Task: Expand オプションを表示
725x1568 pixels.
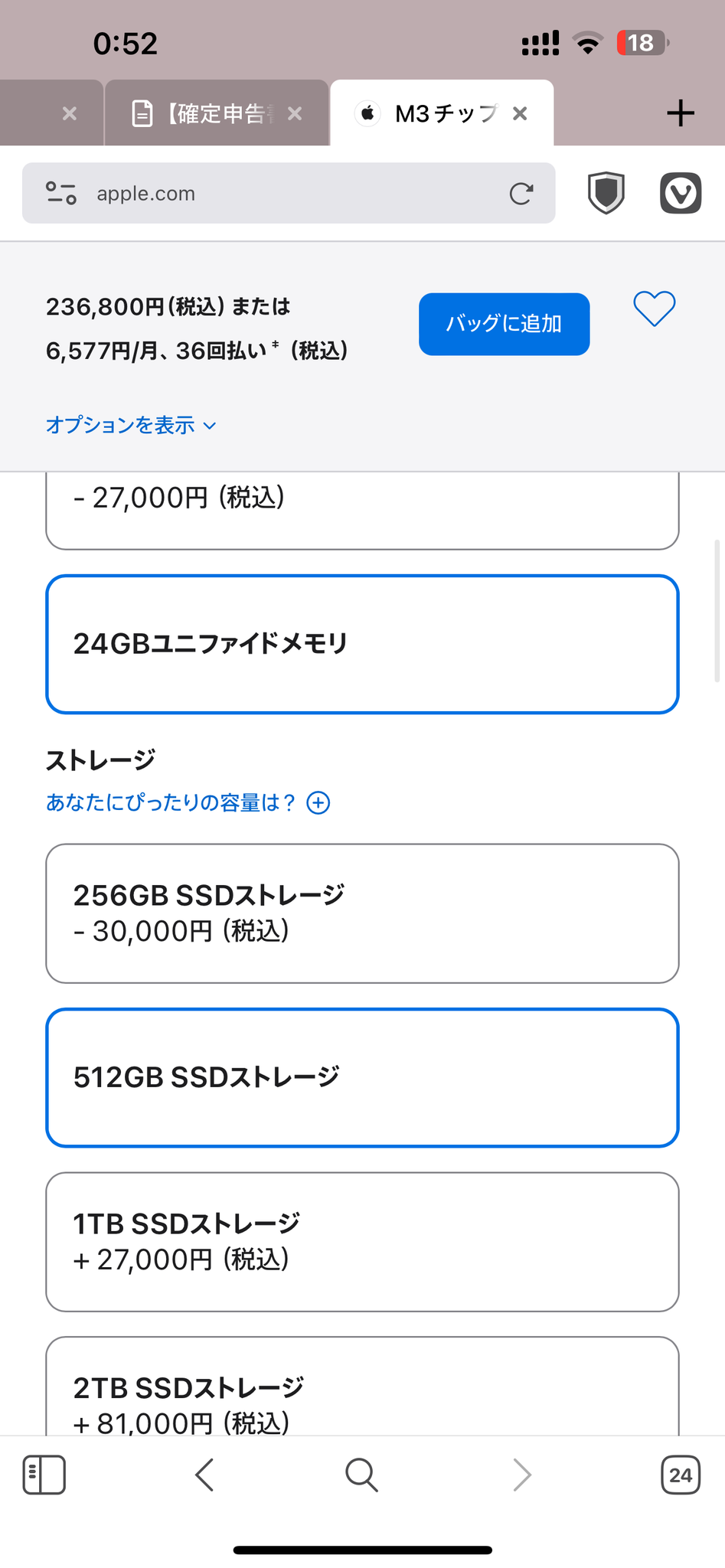Action: [131, 425]
